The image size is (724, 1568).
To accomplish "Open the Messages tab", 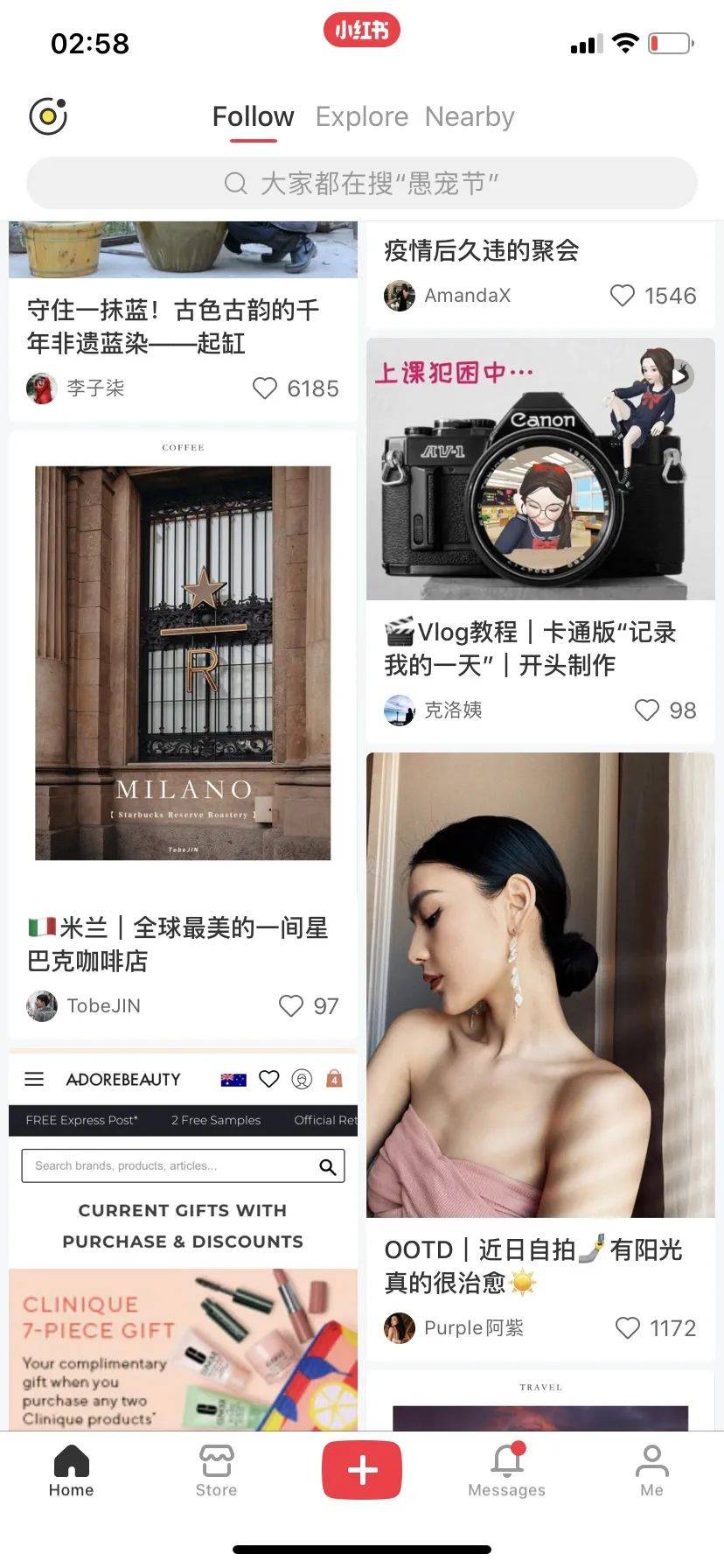I will coord(506,1471).
